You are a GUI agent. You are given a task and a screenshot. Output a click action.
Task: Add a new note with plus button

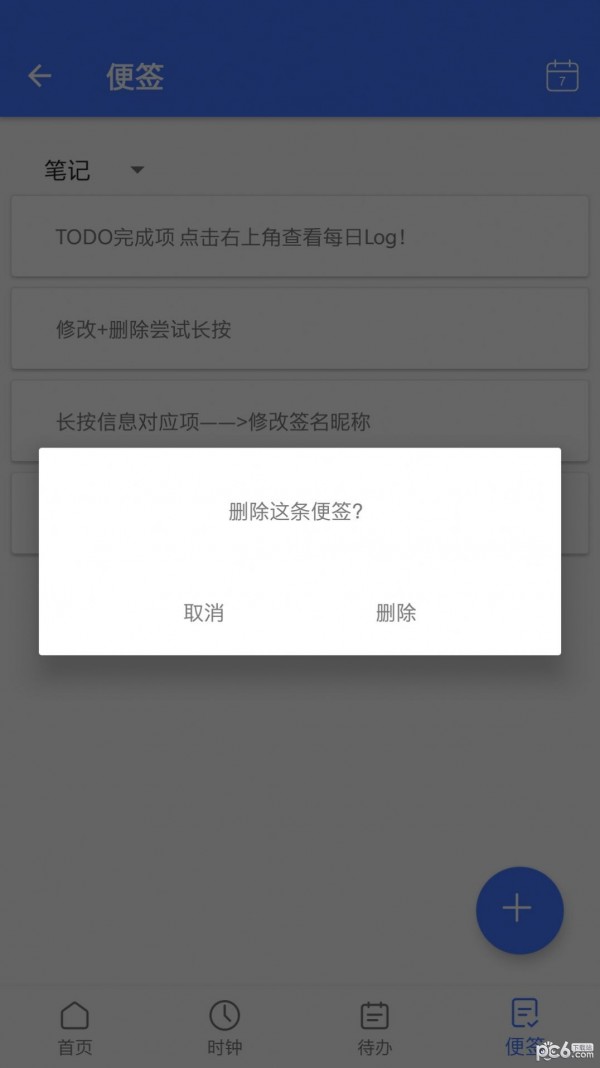(x=520, y=910)
